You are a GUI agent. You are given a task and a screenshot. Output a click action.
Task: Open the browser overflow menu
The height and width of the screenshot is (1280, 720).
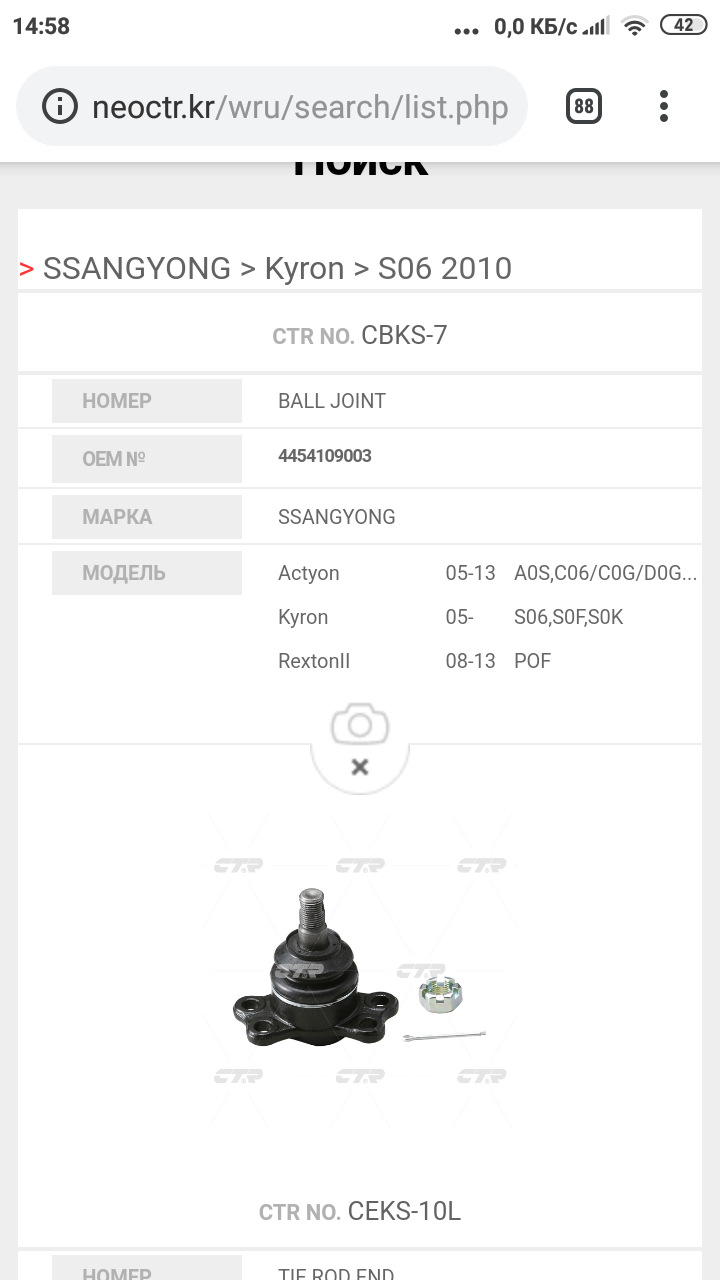coord(663,106)
